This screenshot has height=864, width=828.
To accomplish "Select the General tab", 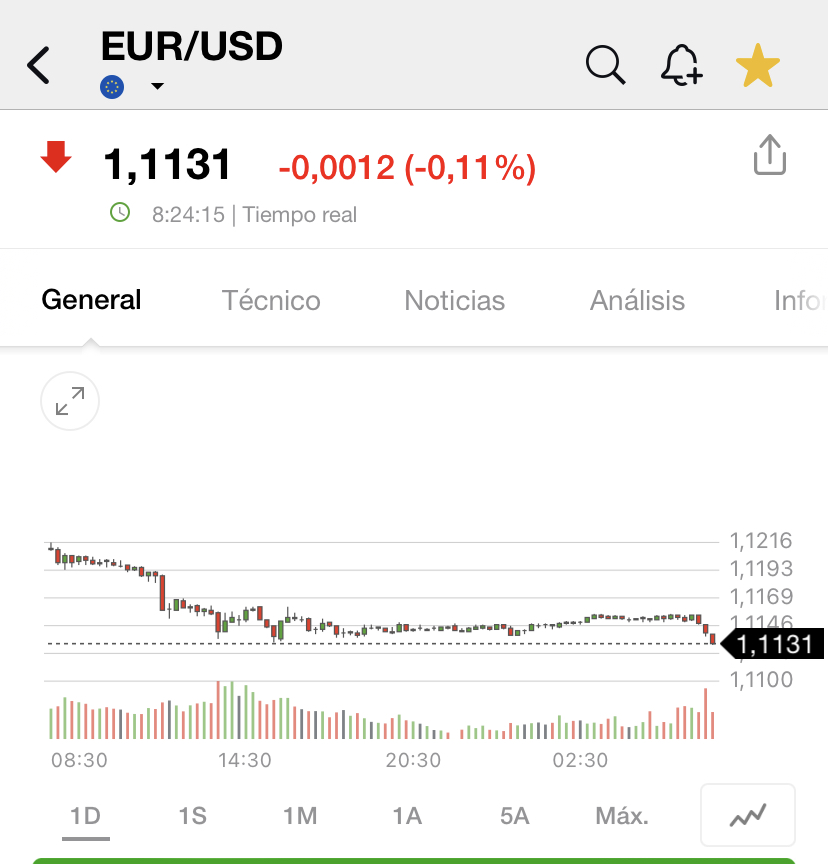I will (x=91, y=300).
